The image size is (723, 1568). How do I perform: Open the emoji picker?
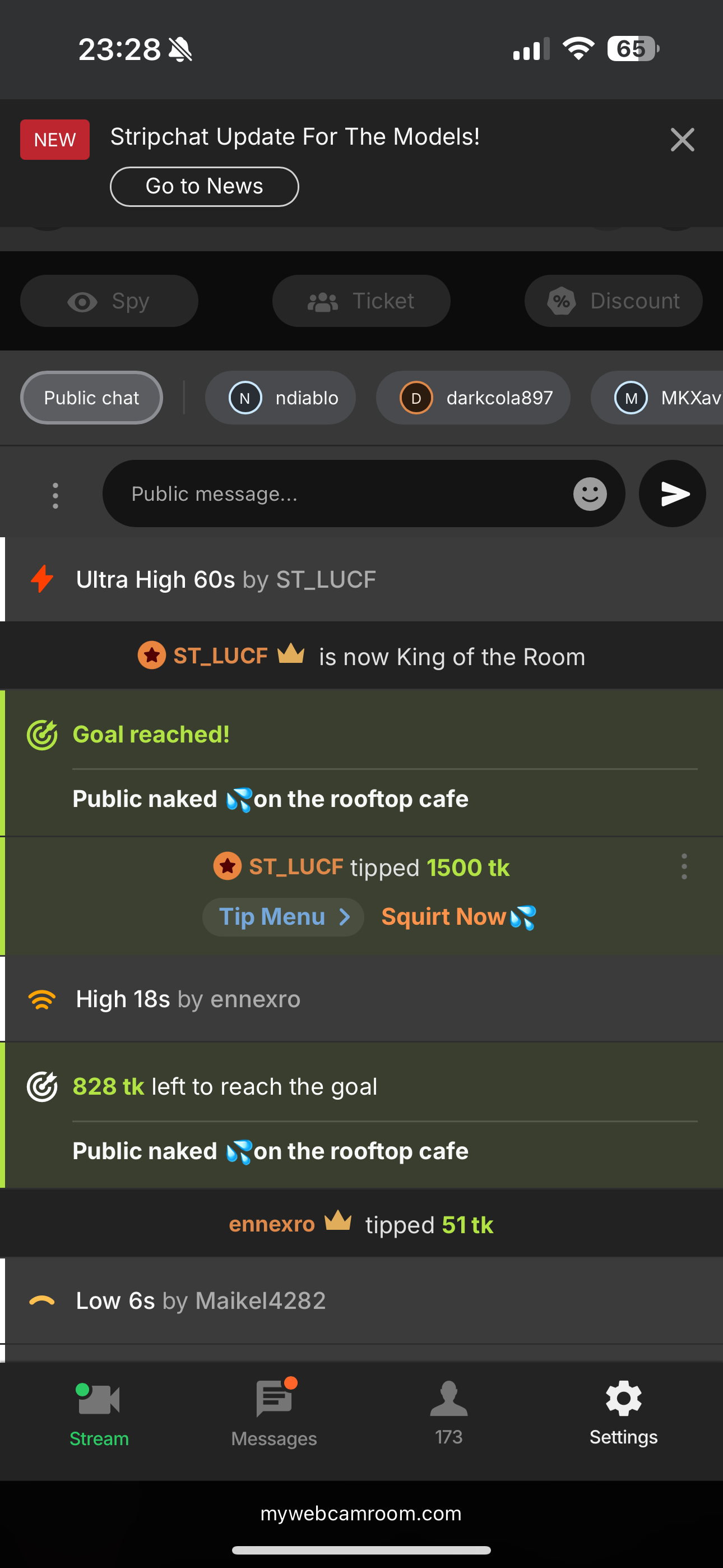590,494
